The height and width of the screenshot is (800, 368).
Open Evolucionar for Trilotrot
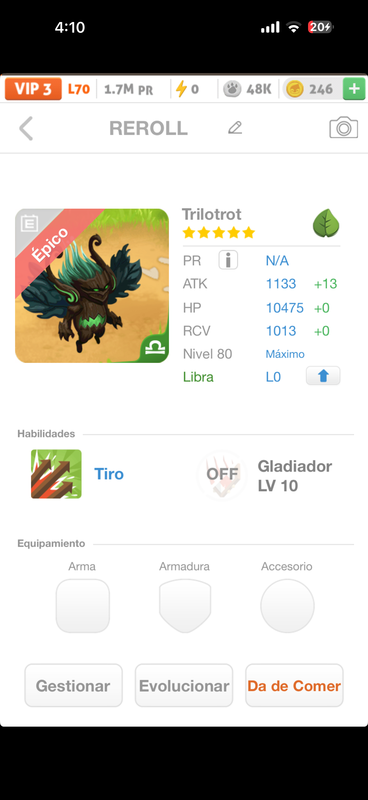click(x=184, y=685)
